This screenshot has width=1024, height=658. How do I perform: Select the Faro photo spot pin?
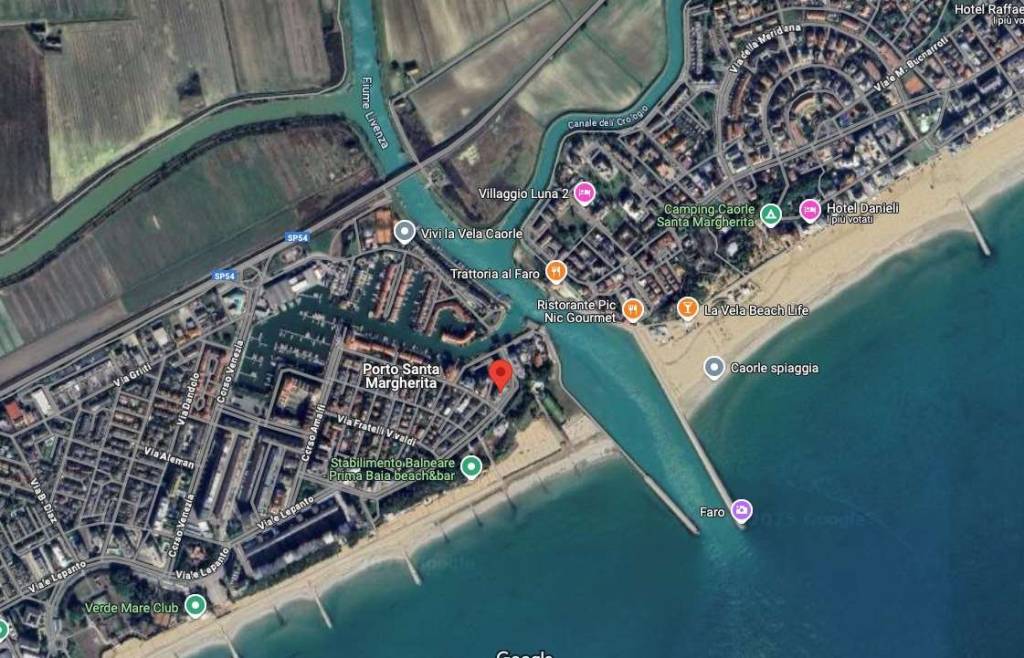pos(741,511)
